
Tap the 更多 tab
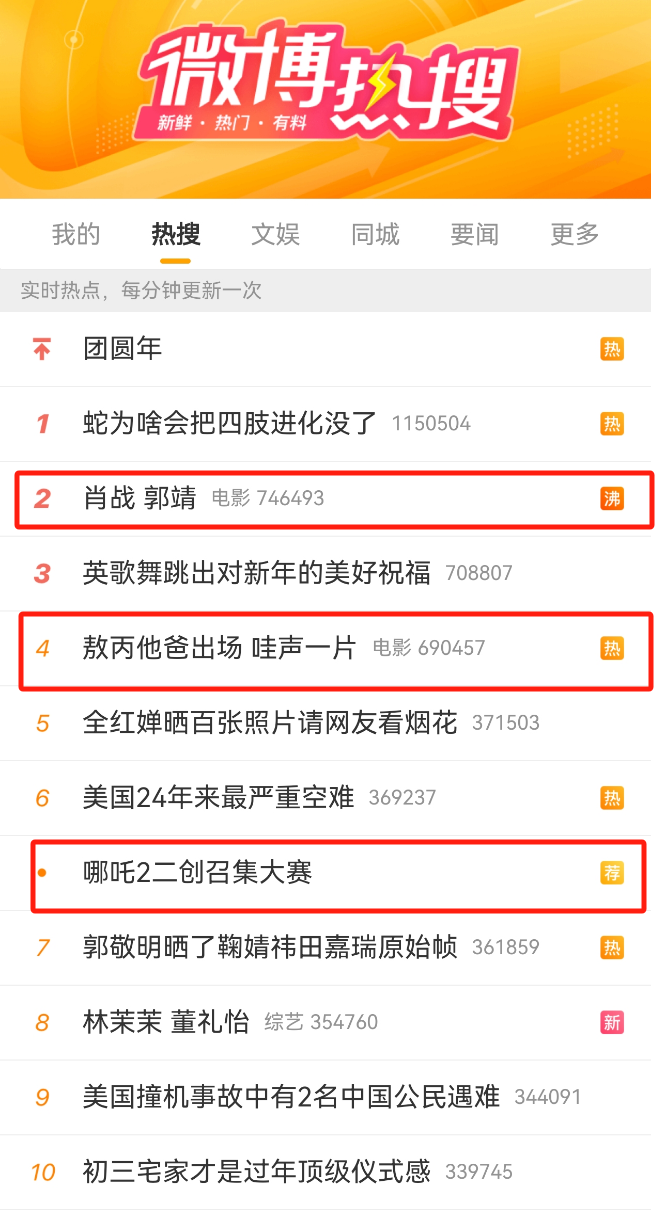pos(574,235)
